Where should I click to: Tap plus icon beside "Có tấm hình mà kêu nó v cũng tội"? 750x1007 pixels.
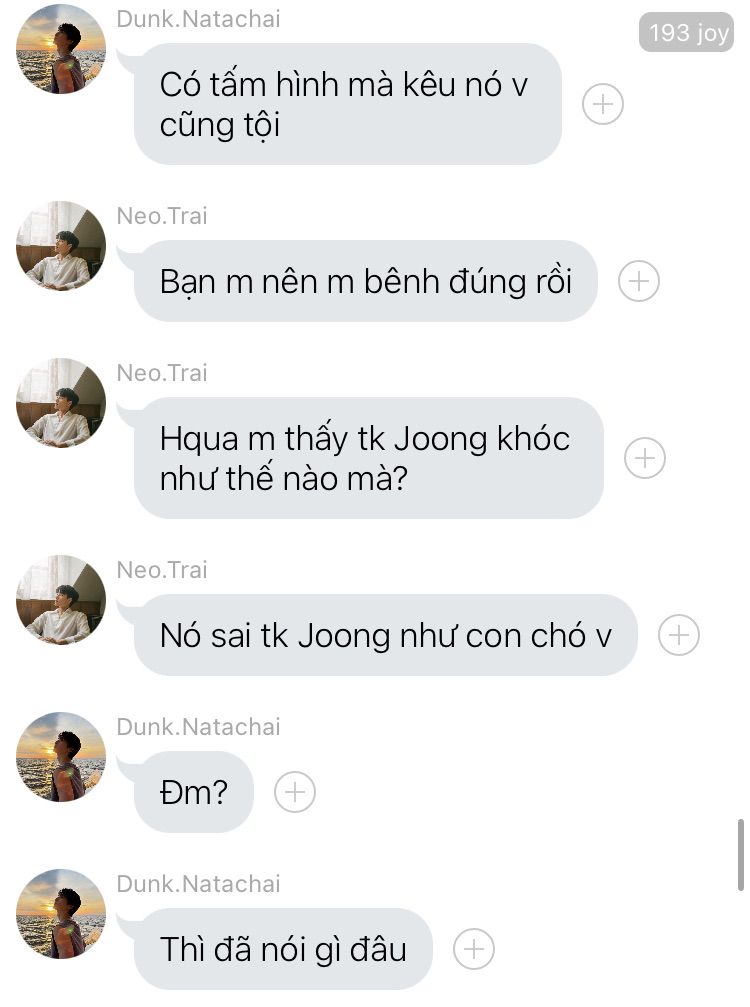tap(603, 104)
